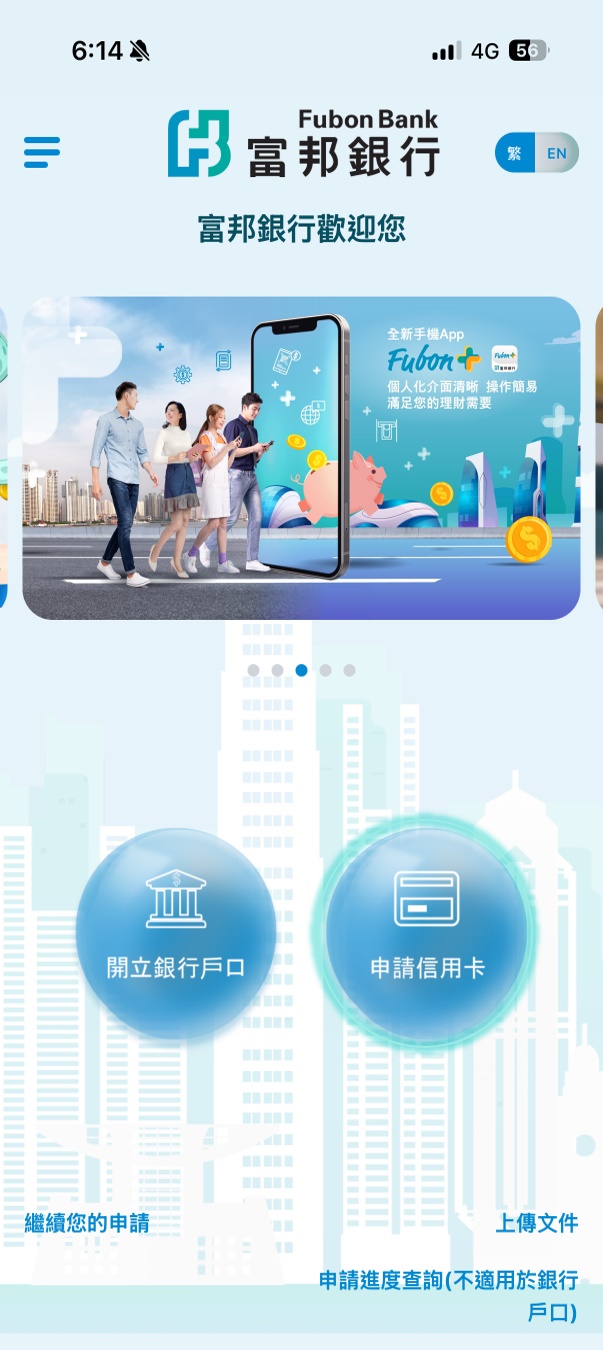Open the hamburger side menu
Screen dimensions: 603x1350
42,152
